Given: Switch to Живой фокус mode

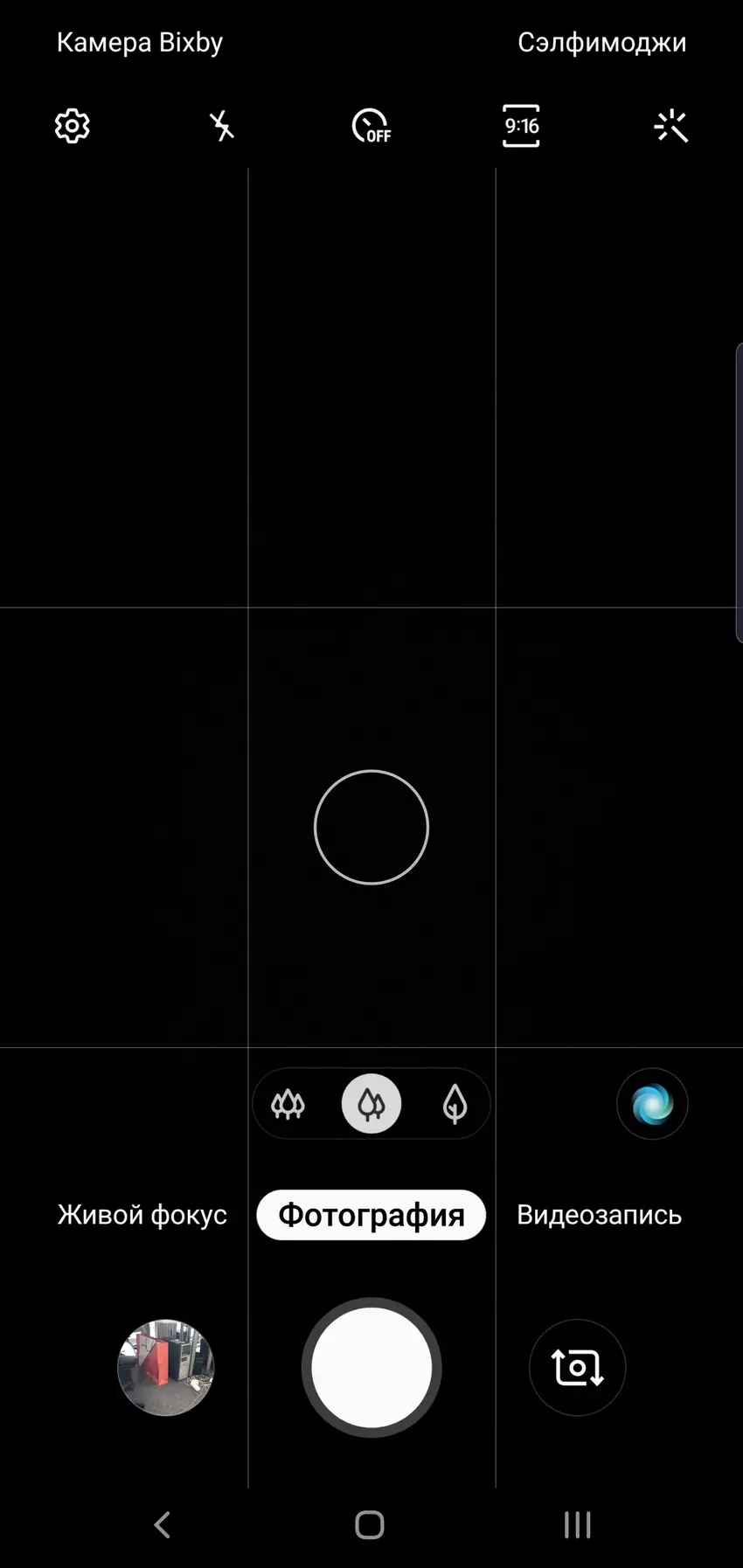Looking at the screenshot, I should (141, 1214).
